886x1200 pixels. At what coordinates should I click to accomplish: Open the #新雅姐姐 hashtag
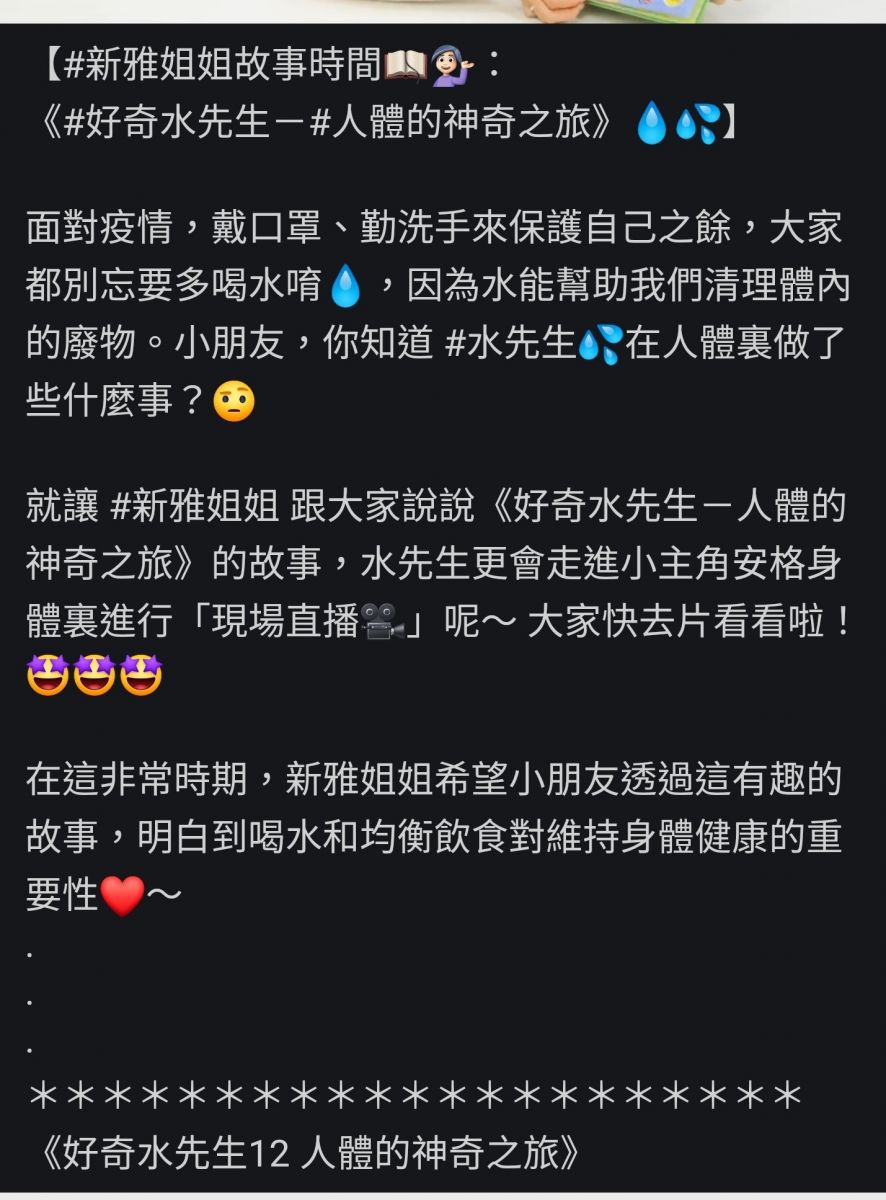[x=193, y=506]
